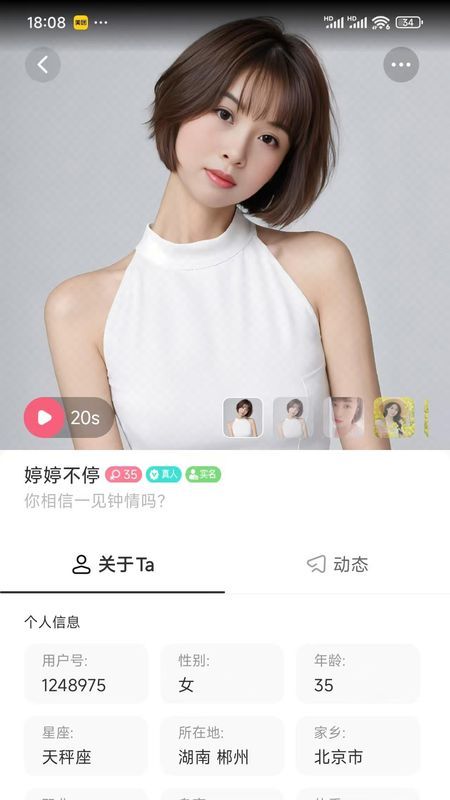Viewport: 450px width, 800px height.
Task: View the first profile photo thumbnail
Action: click(243, 418)
